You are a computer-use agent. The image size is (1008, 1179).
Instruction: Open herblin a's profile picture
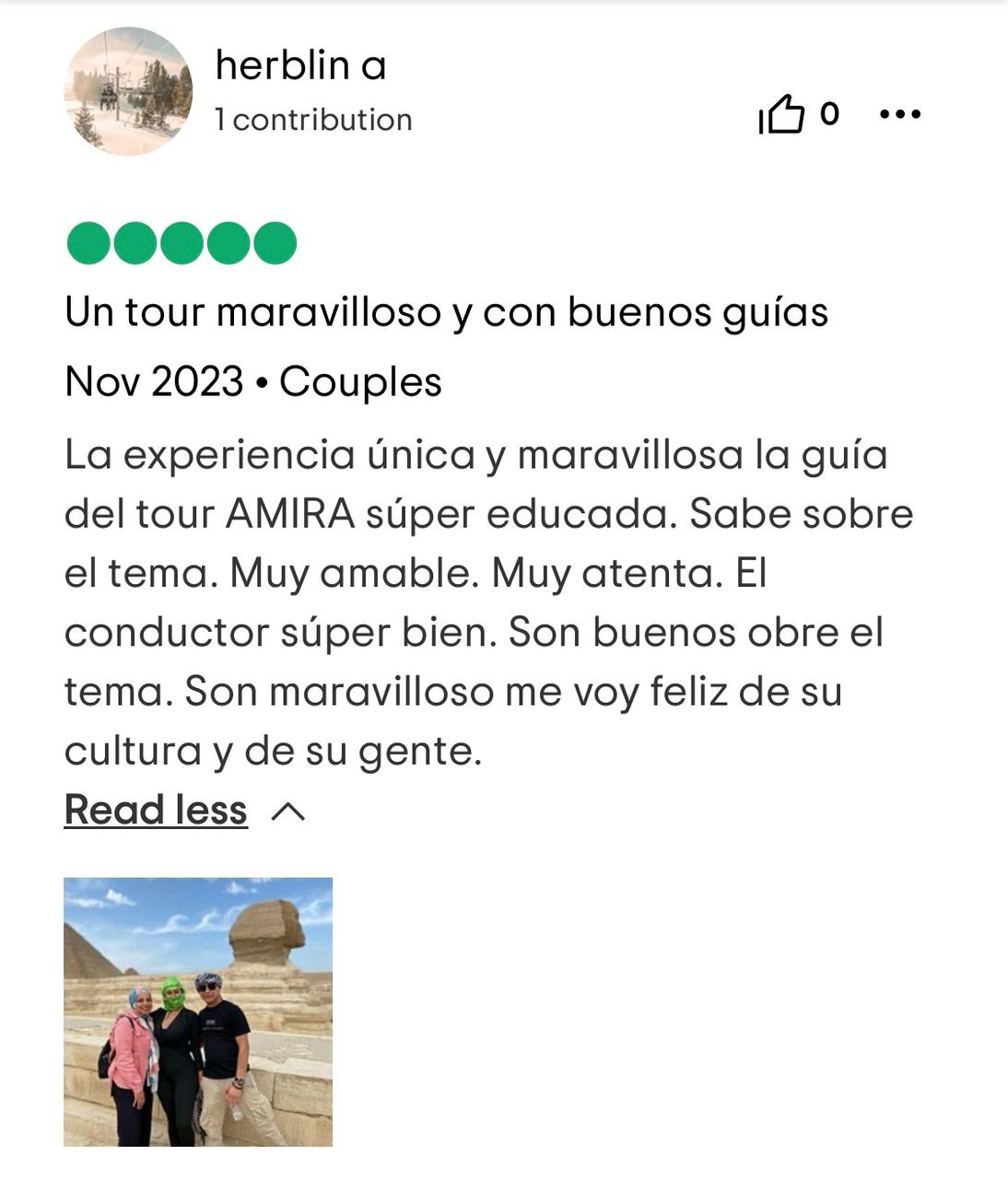point(128,91)
